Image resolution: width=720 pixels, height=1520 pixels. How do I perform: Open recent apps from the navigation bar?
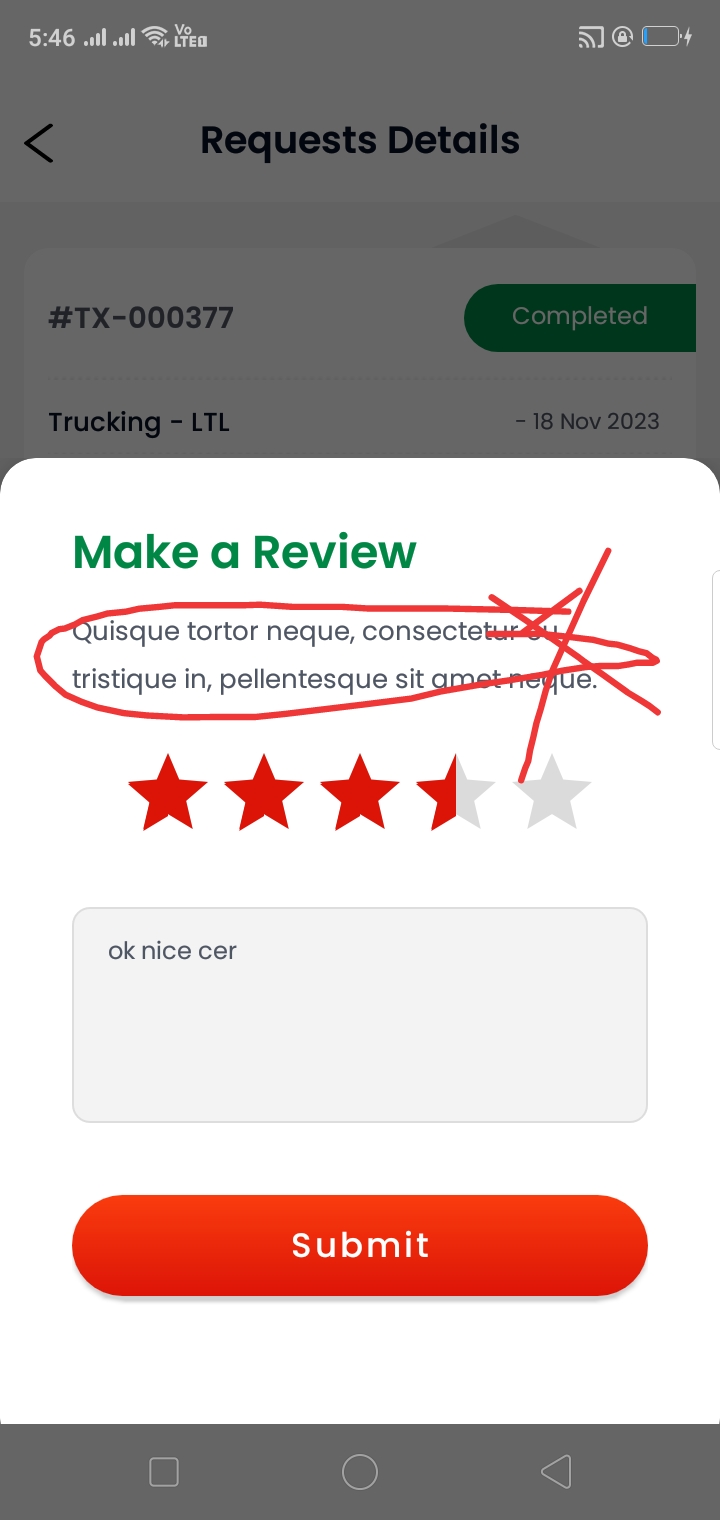tap(163, 1472)
